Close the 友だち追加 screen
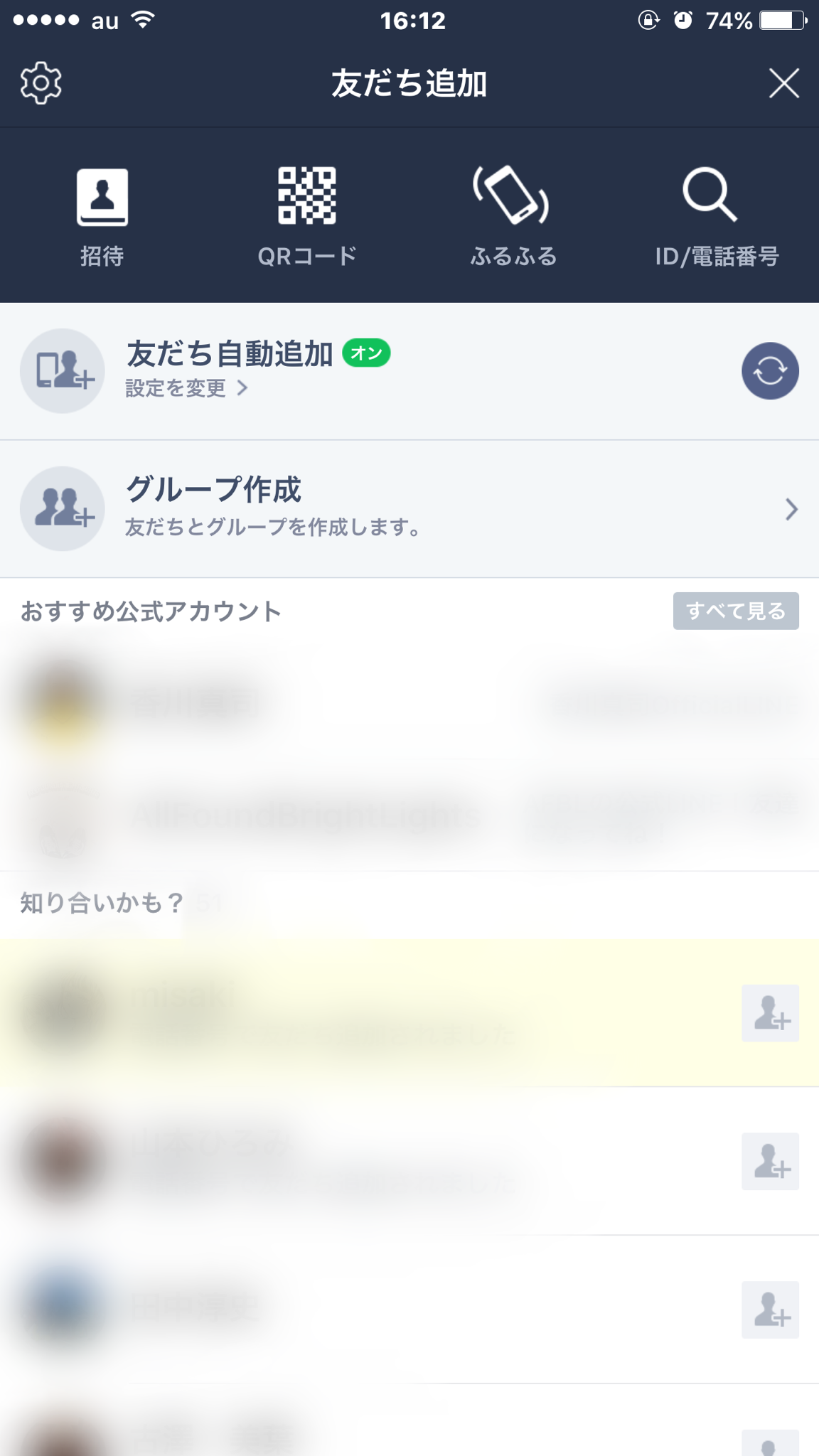The width and height of the screenshot is (819, 1456). pyautogui.click(x=784, y=83)
